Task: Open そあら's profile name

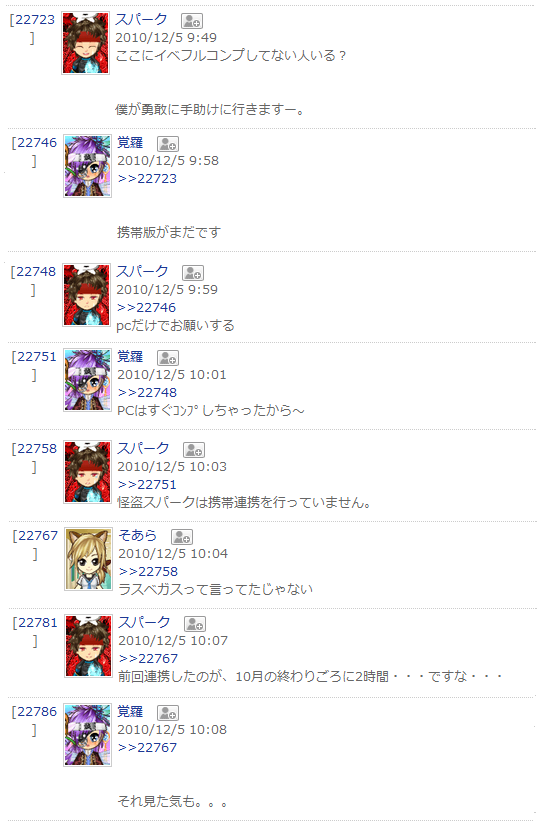Action: (138, 535)
